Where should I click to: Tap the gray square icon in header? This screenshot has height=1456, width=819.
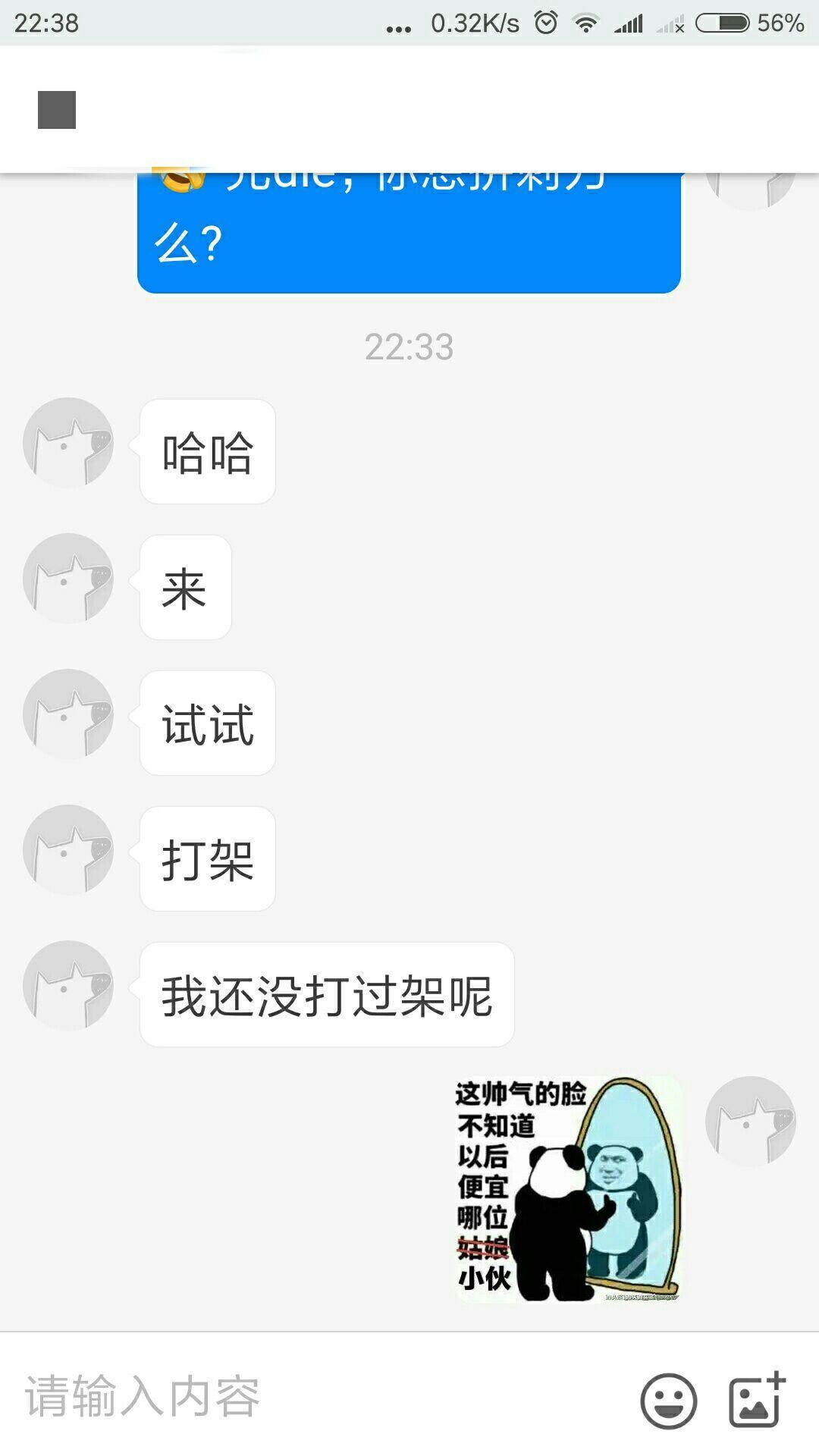pyautogui.click(x=57, y=110)
